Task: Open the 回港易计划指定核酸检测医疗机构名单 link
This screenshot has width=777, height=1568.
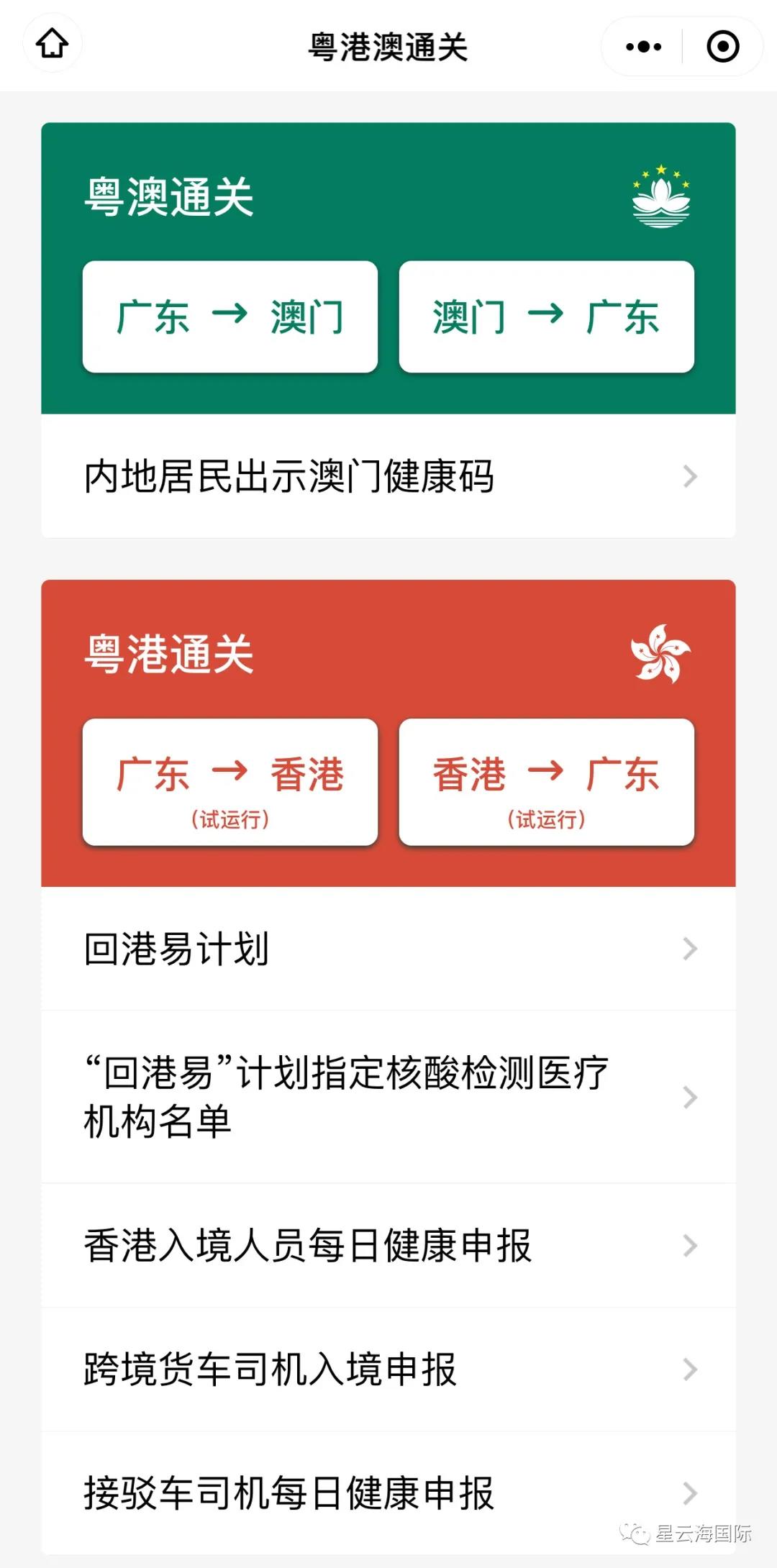Action: [345, 1098]
